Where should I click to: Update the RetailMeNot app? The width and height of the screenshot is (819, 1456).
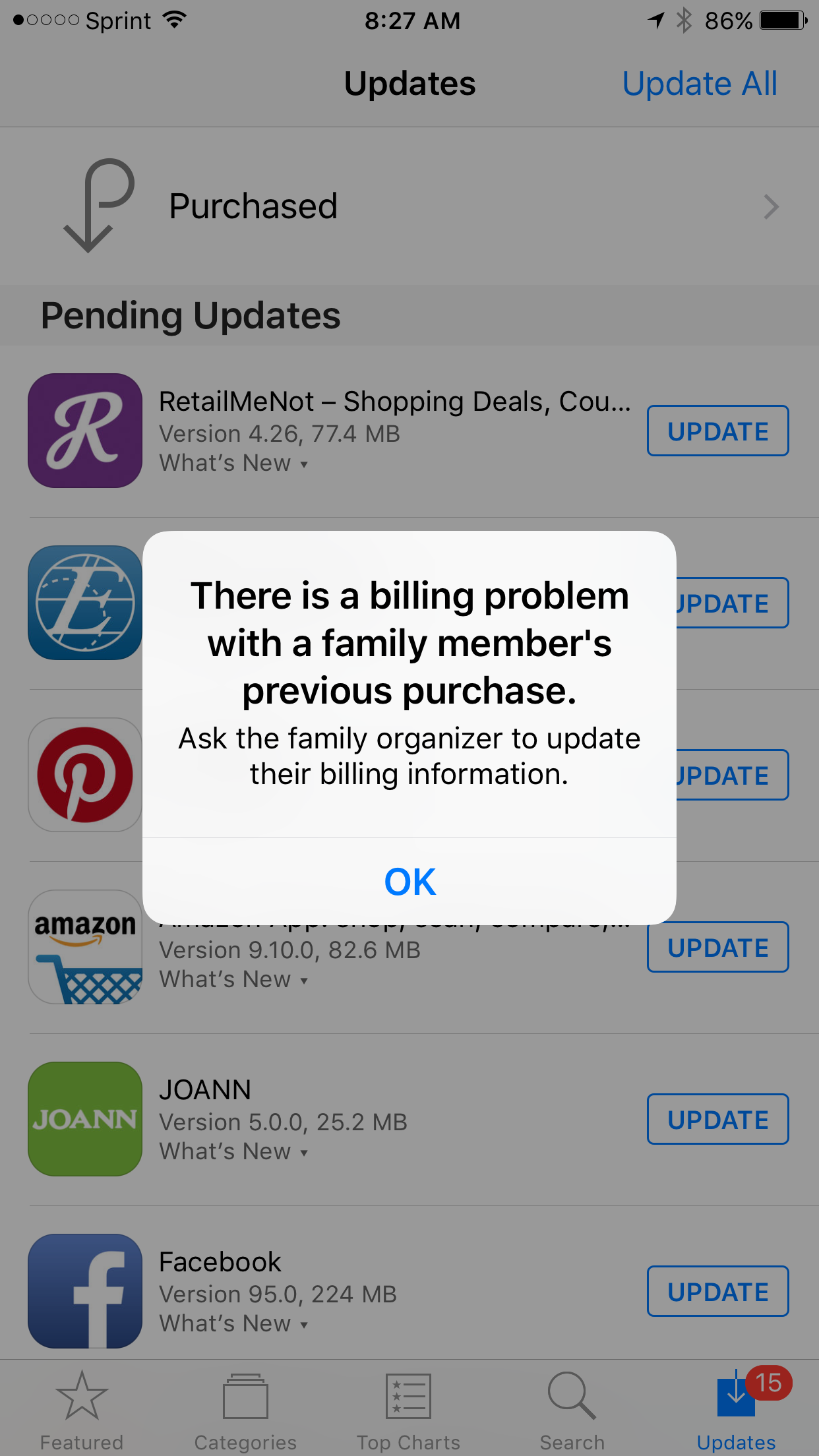point(717,431)
